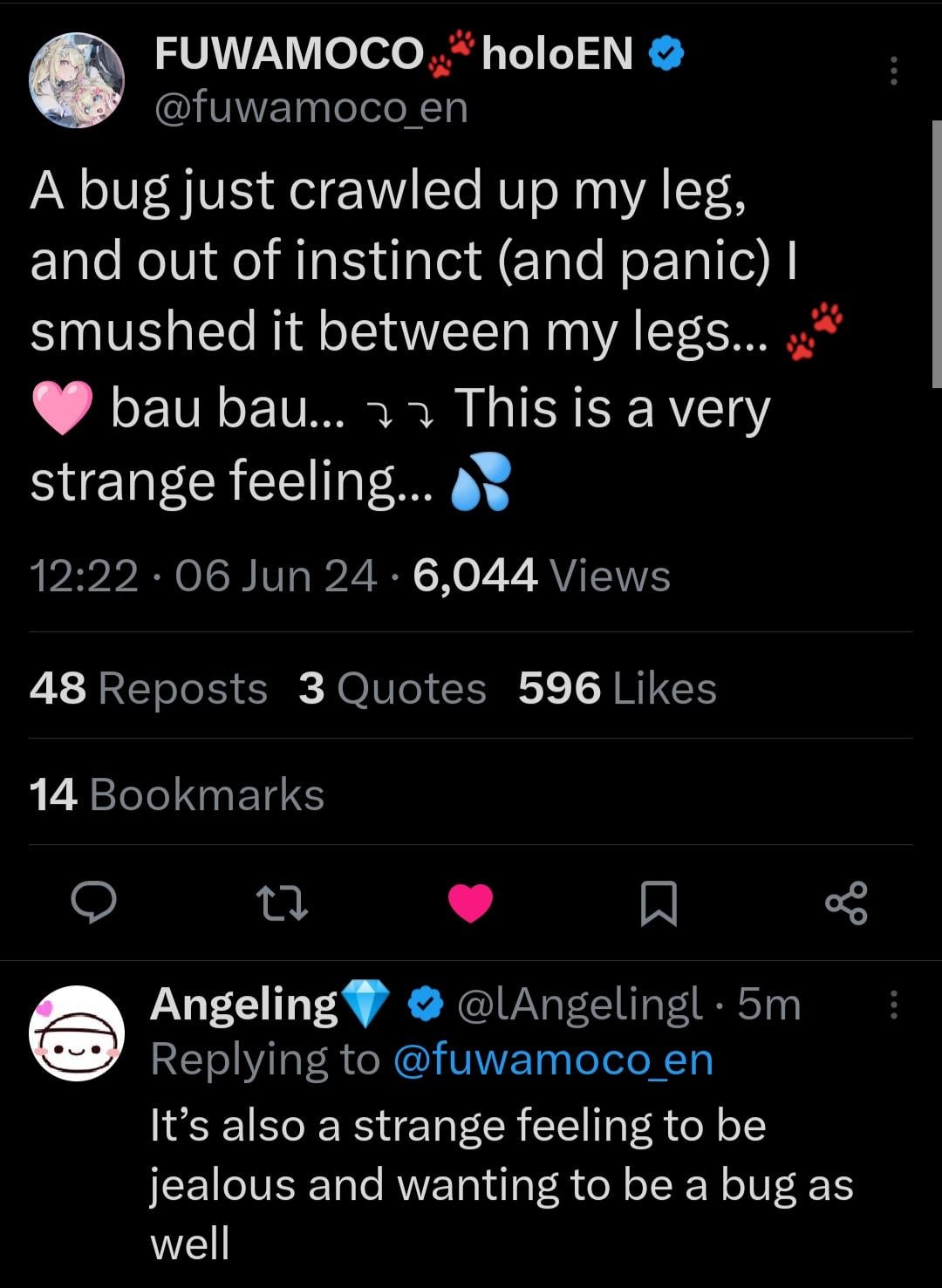
Task: View the 3 Quotes list
Action: (392, 689)
